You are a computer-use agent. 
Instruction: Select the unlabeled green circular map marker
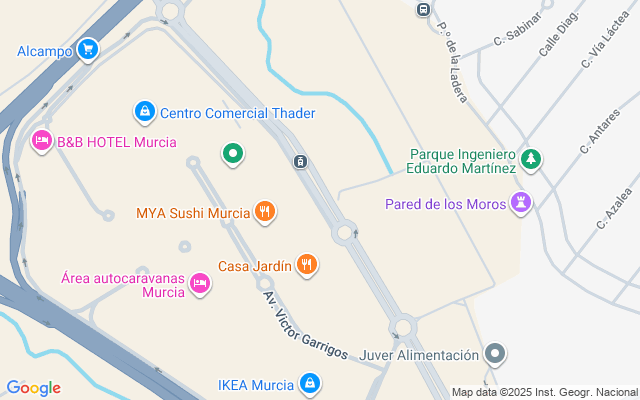pyautogui.click(x=233, y=154)
